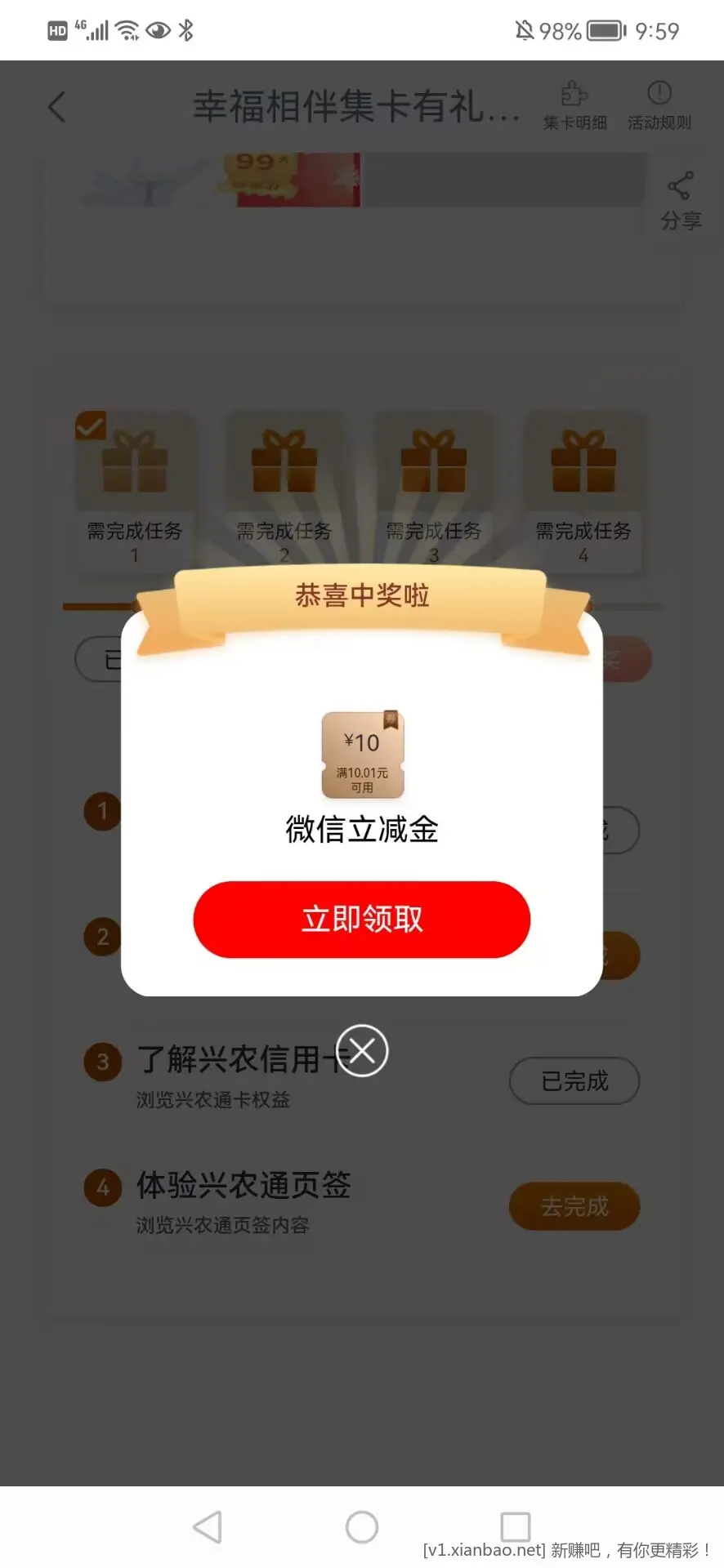
Task: Share this activity via 分享
Action: (x=680, y=200)
